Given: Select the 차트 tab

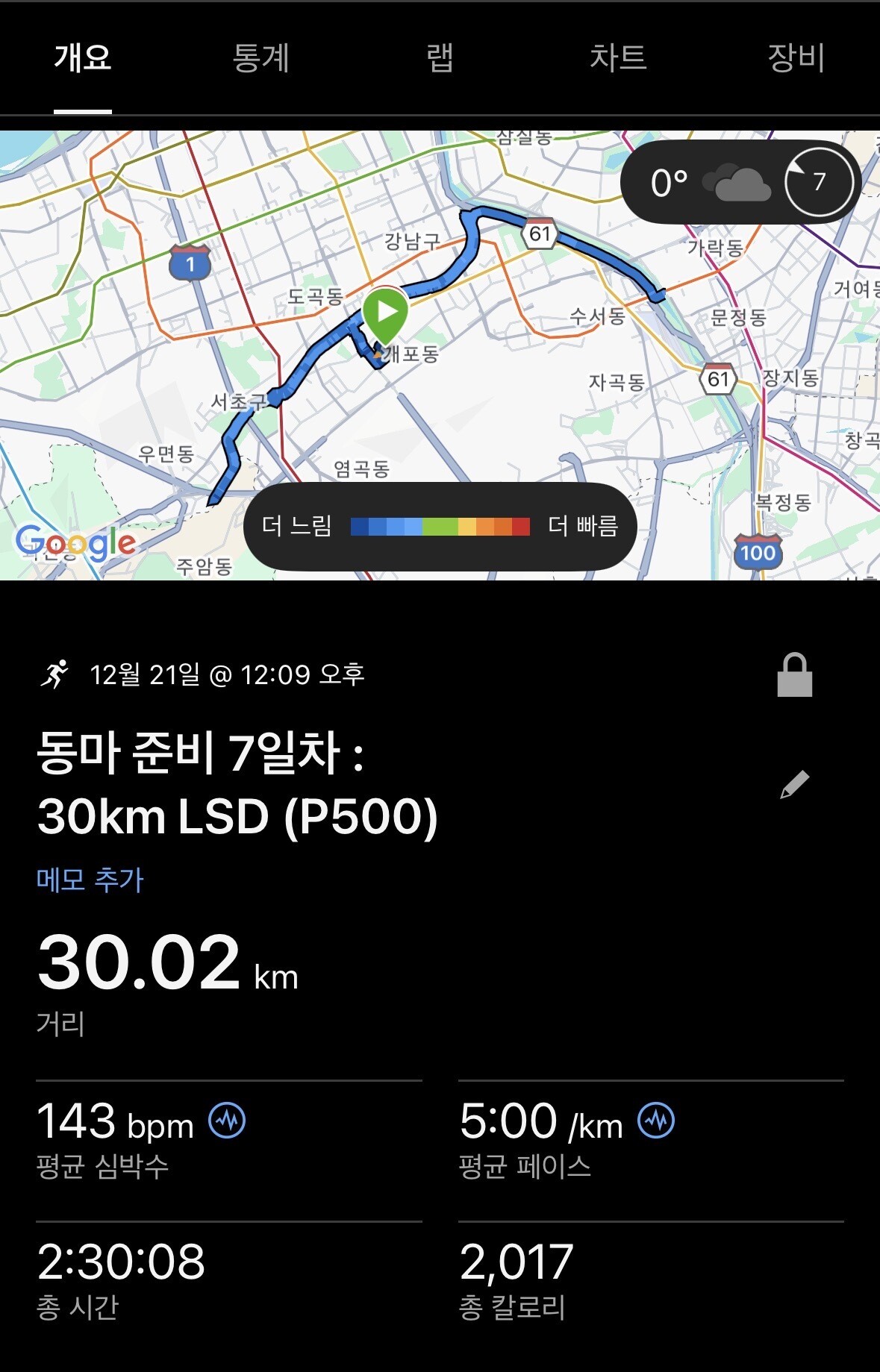Looking at the screenshot, I should click(x=618, y=58).
